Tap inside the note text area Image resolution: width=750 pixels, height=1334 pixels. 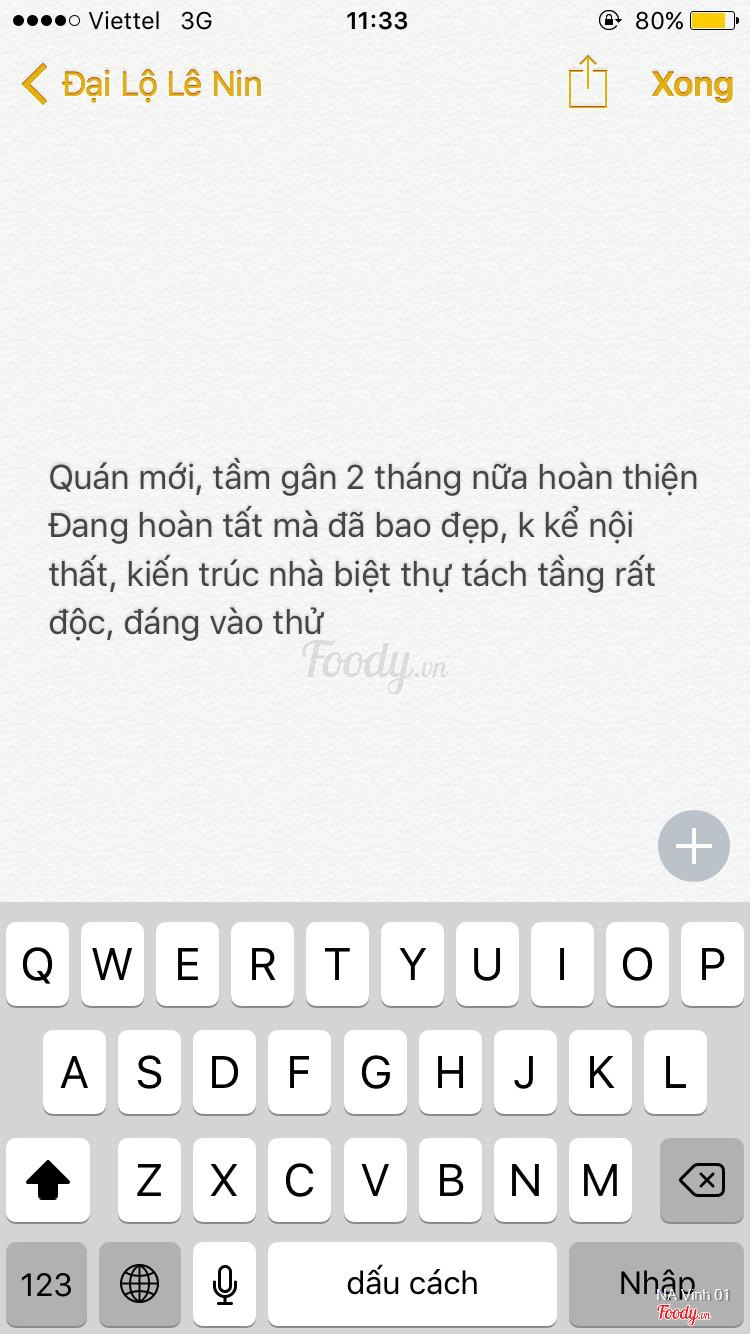click(372, 548)
